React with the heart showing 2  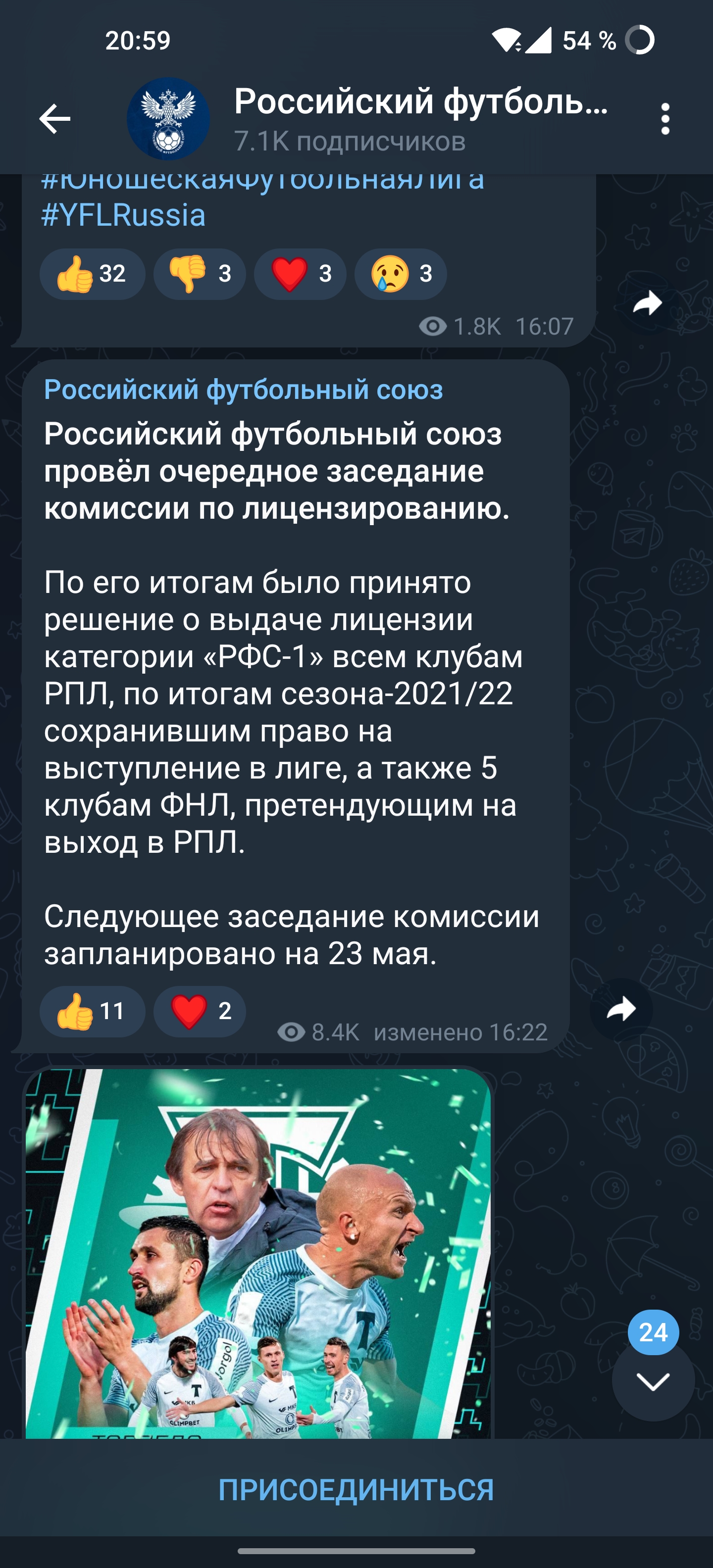tap(199, 1011)
